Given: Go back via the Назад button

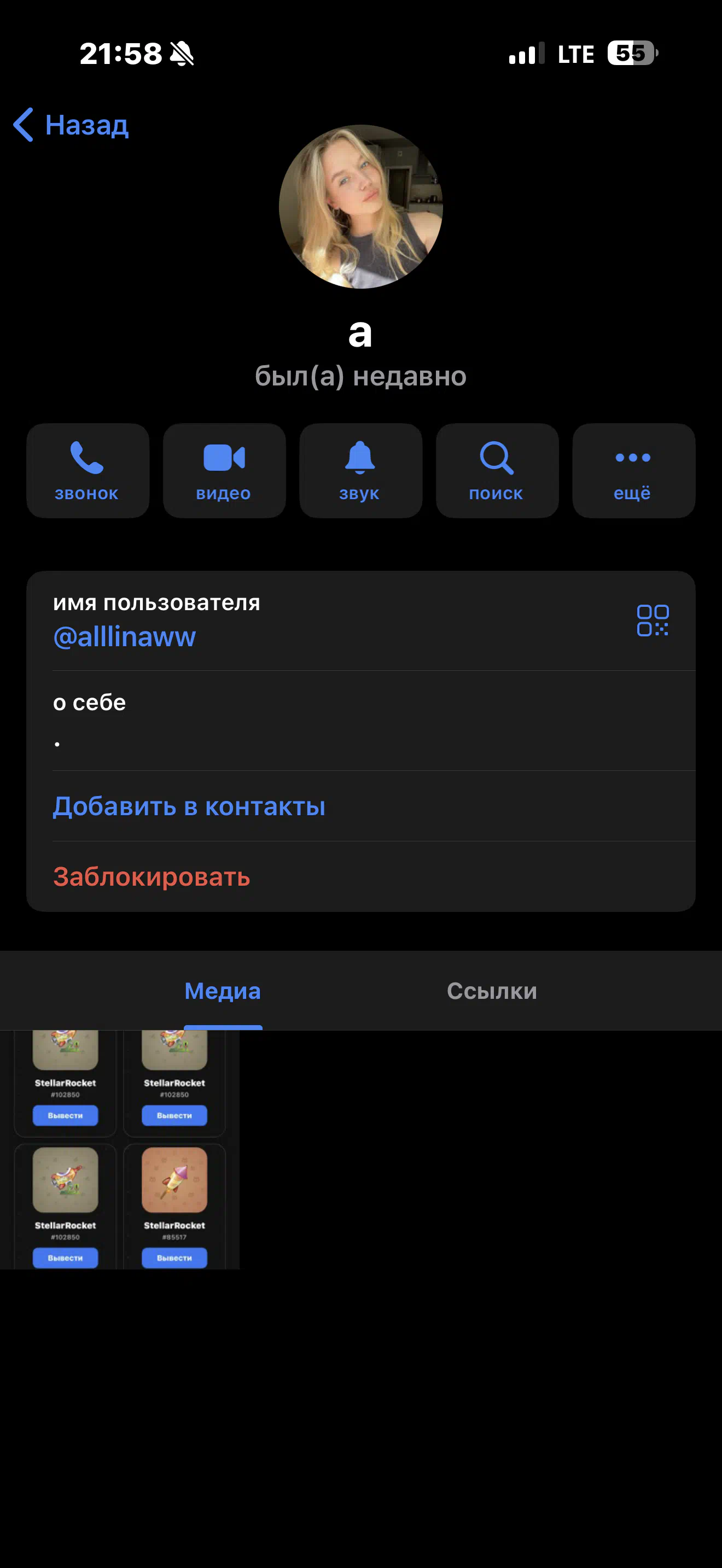Looking at the screenshot, I should (72, 125).
